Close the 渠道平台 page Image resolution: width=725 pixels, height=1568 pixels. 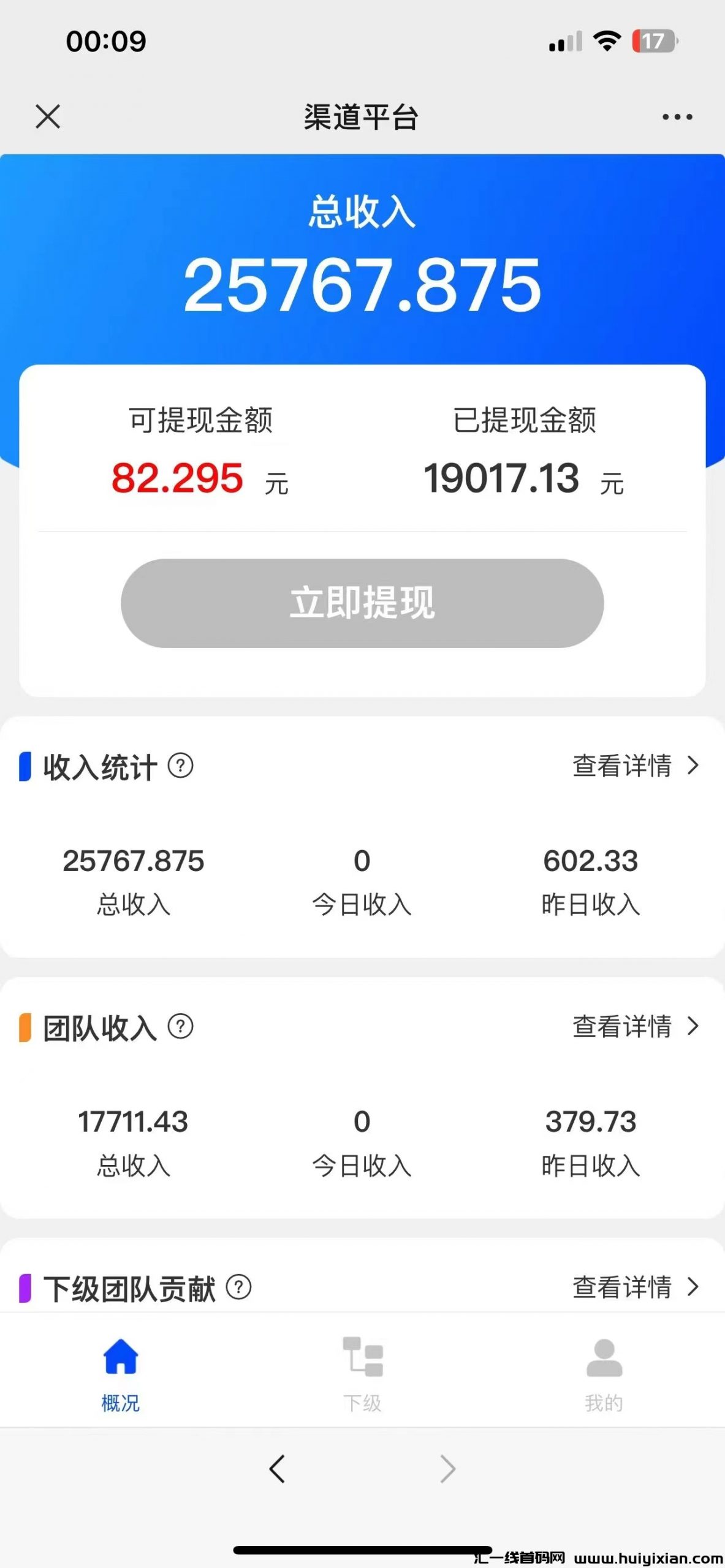tap(48, 116)
